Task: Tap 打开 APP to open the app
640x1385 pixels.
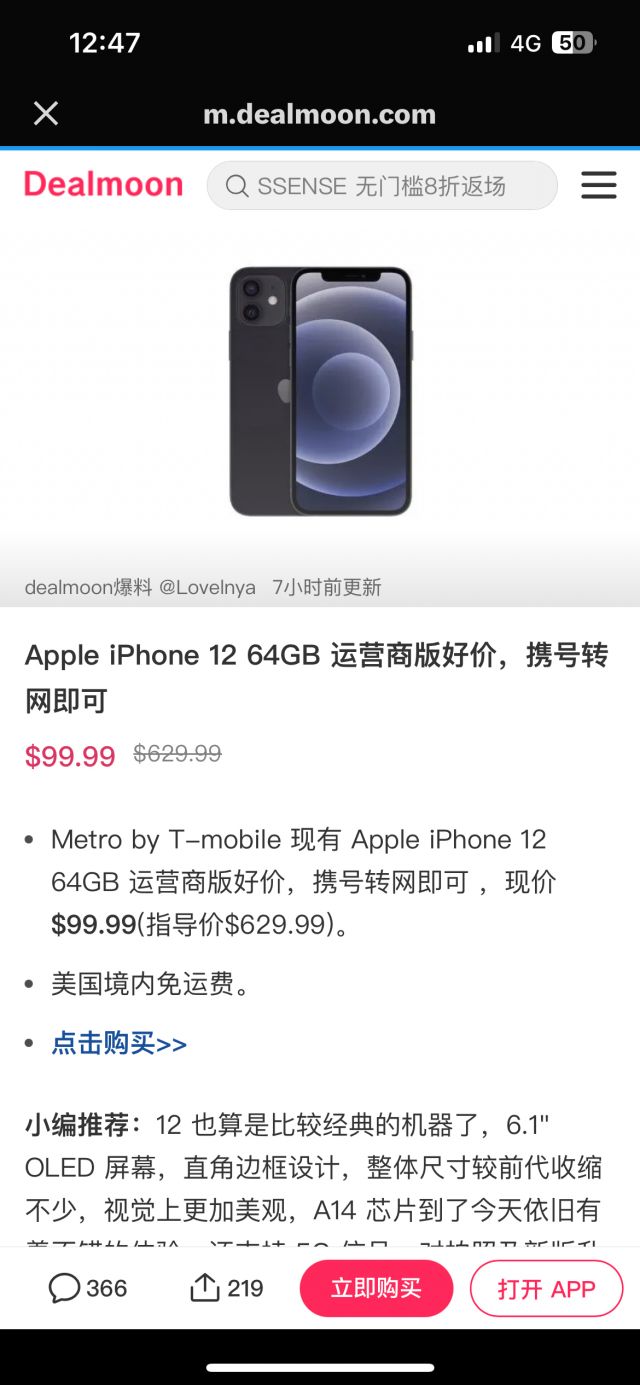Action: [546, 1288]
